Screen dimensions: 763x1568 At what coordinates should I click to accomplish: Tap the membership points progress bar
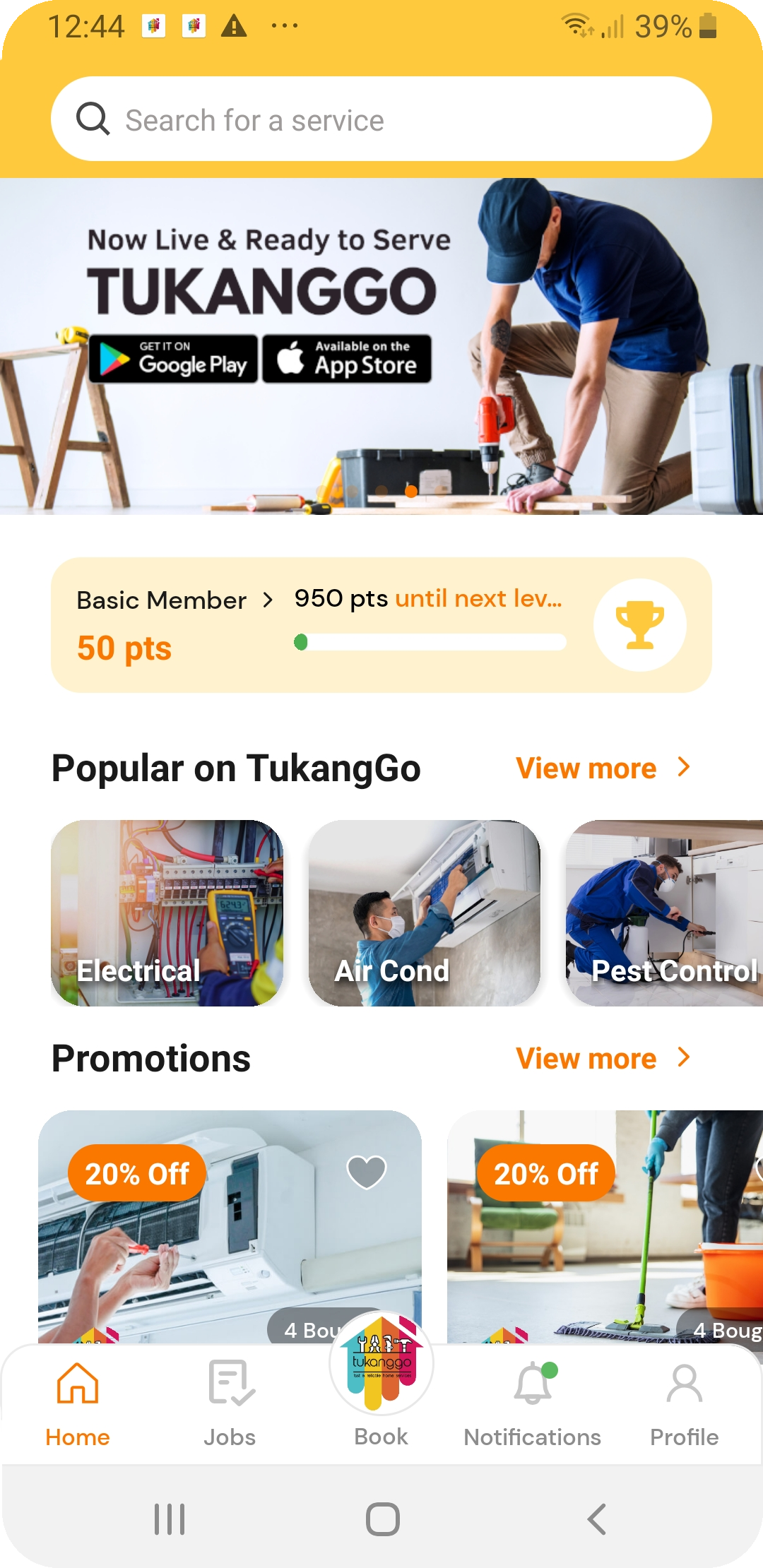tap(431, 642)
